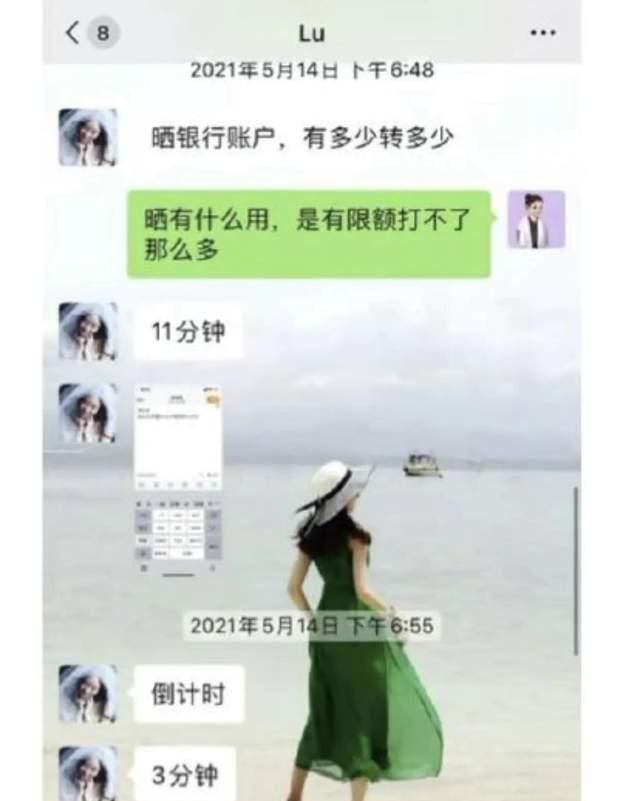
Task: Tap Lu's avatar next to the 11分钟 message
Action: (x=88, y=331)
